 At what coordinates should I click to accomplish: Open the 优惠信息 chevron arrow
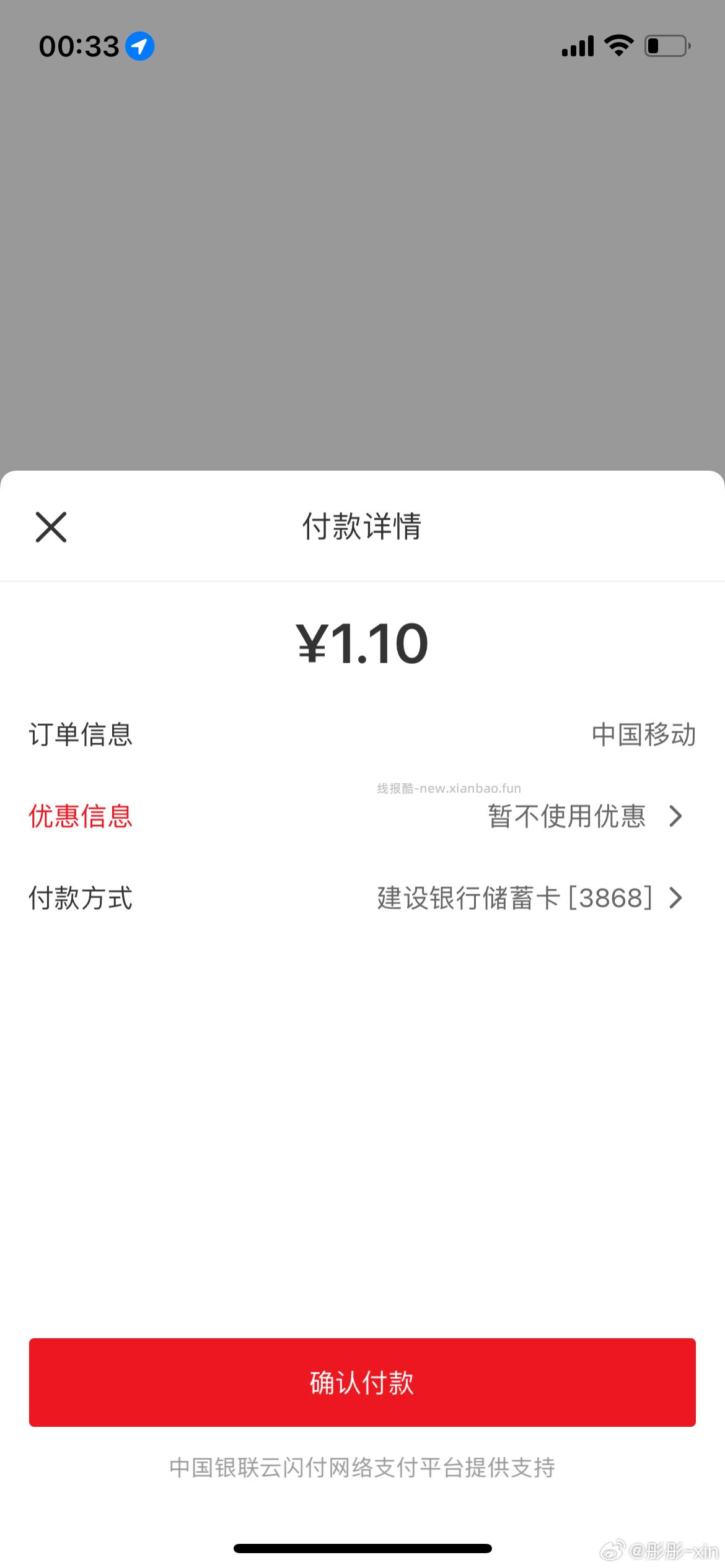pyautogui.click(x=675, y=816)
